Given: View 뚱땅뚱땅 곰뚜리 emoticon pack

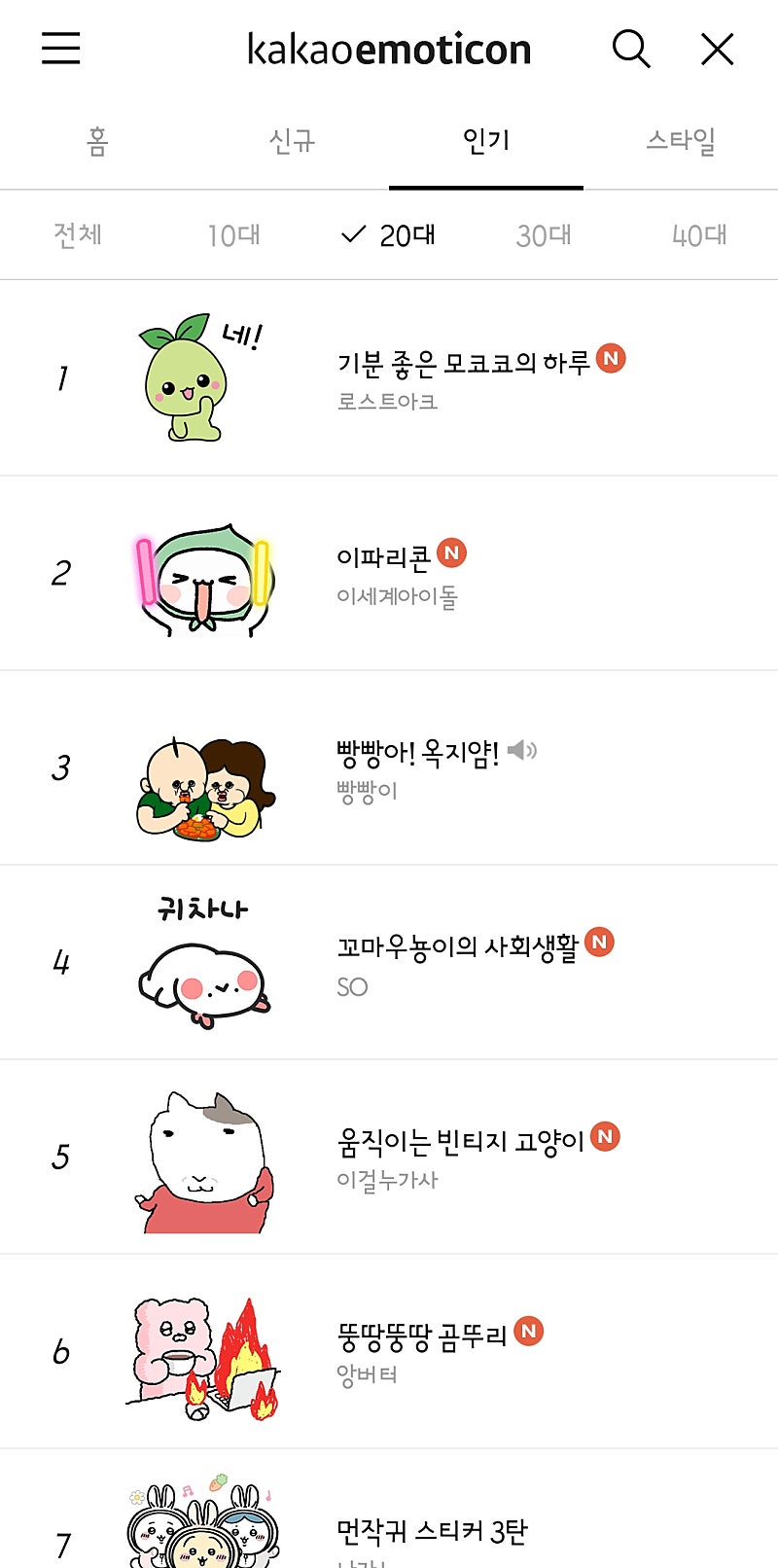Looking at the screenshot, I should 422,1336.
